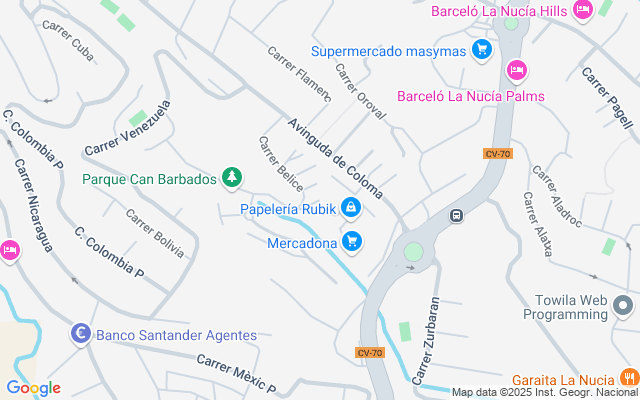
Task: Open Garaita La Nucia restaurant pin
Action: coord(628,377)
